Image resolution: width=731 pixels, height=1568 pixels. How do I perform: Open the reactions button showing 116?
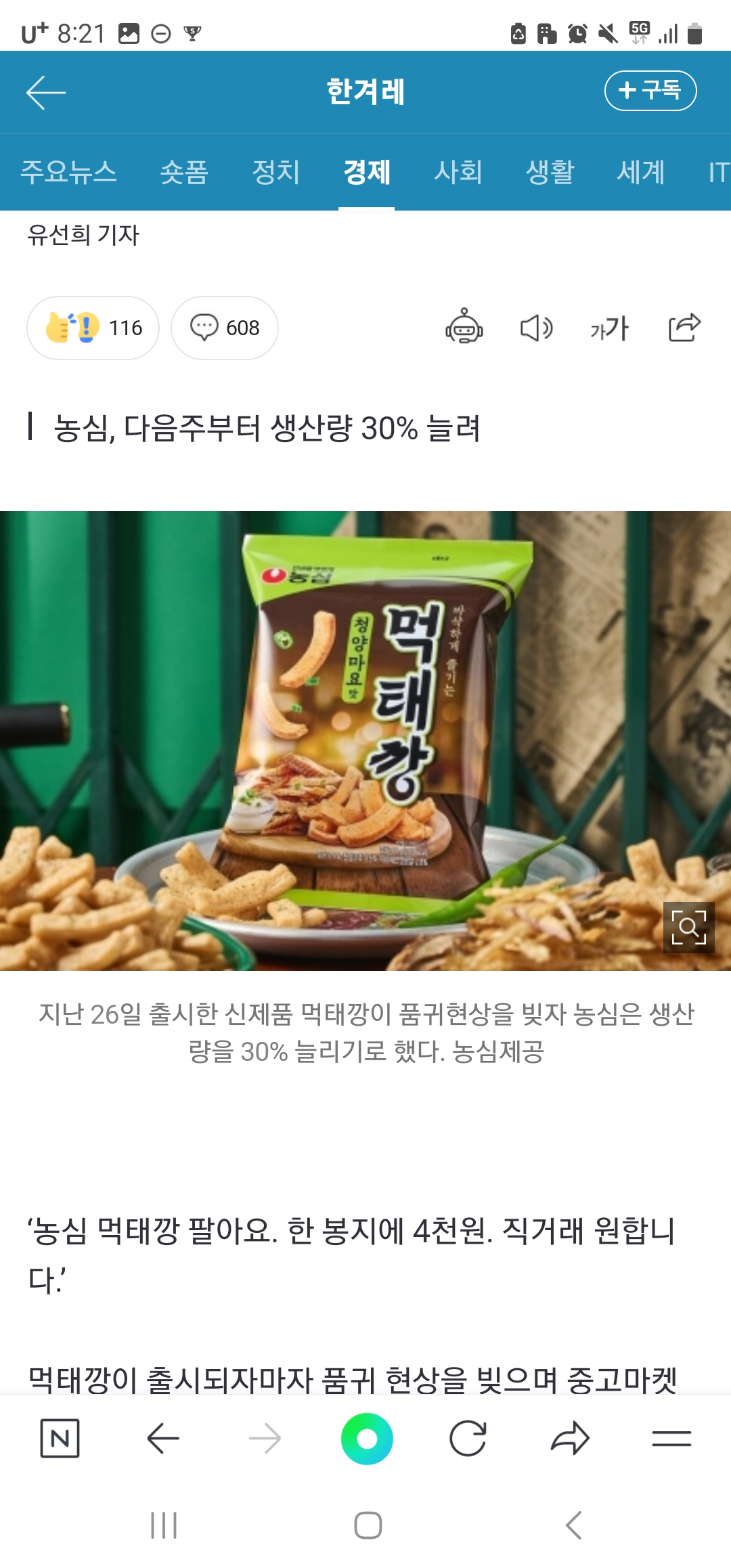coord(93,328)
